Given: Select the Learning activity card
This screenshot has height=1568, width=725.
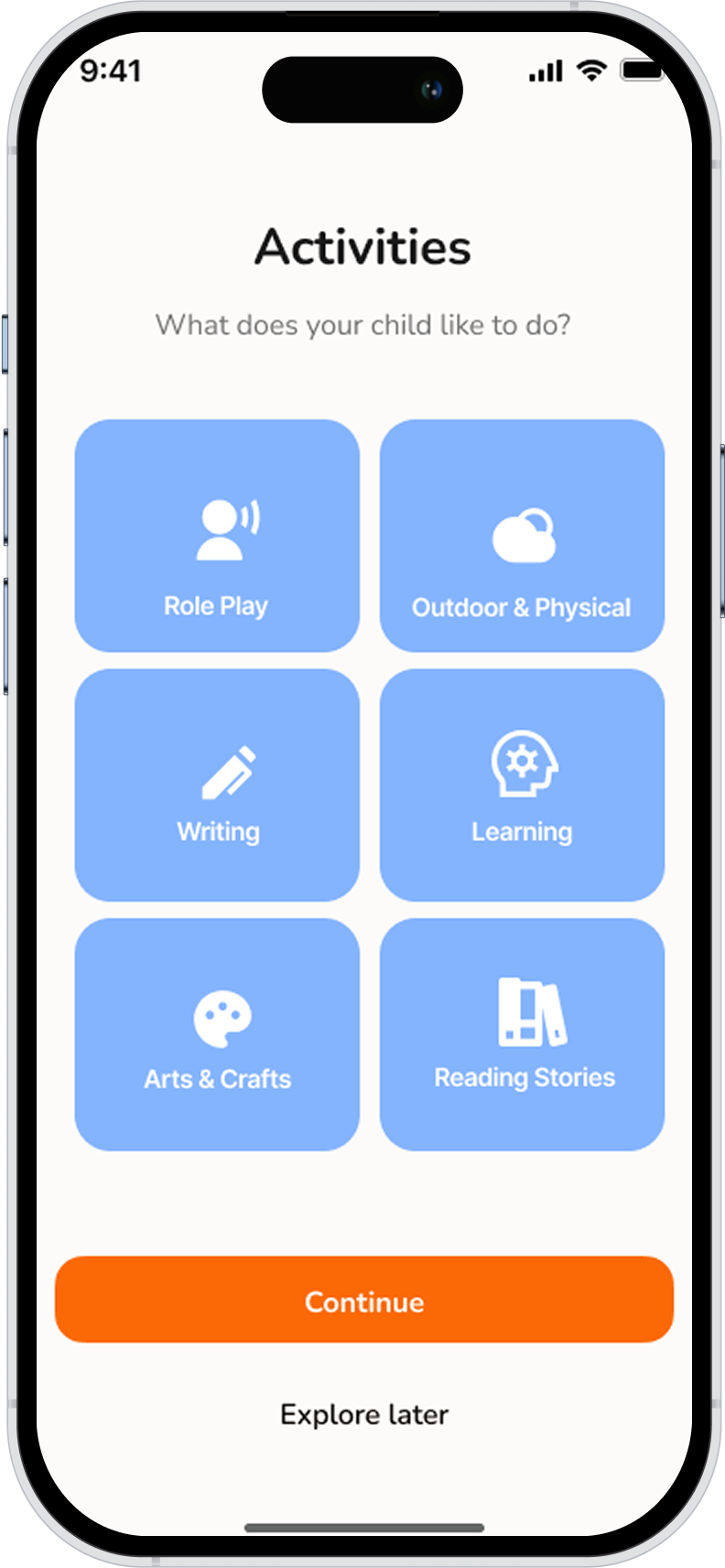Looking at the screenshot, I should coord(522,785).
